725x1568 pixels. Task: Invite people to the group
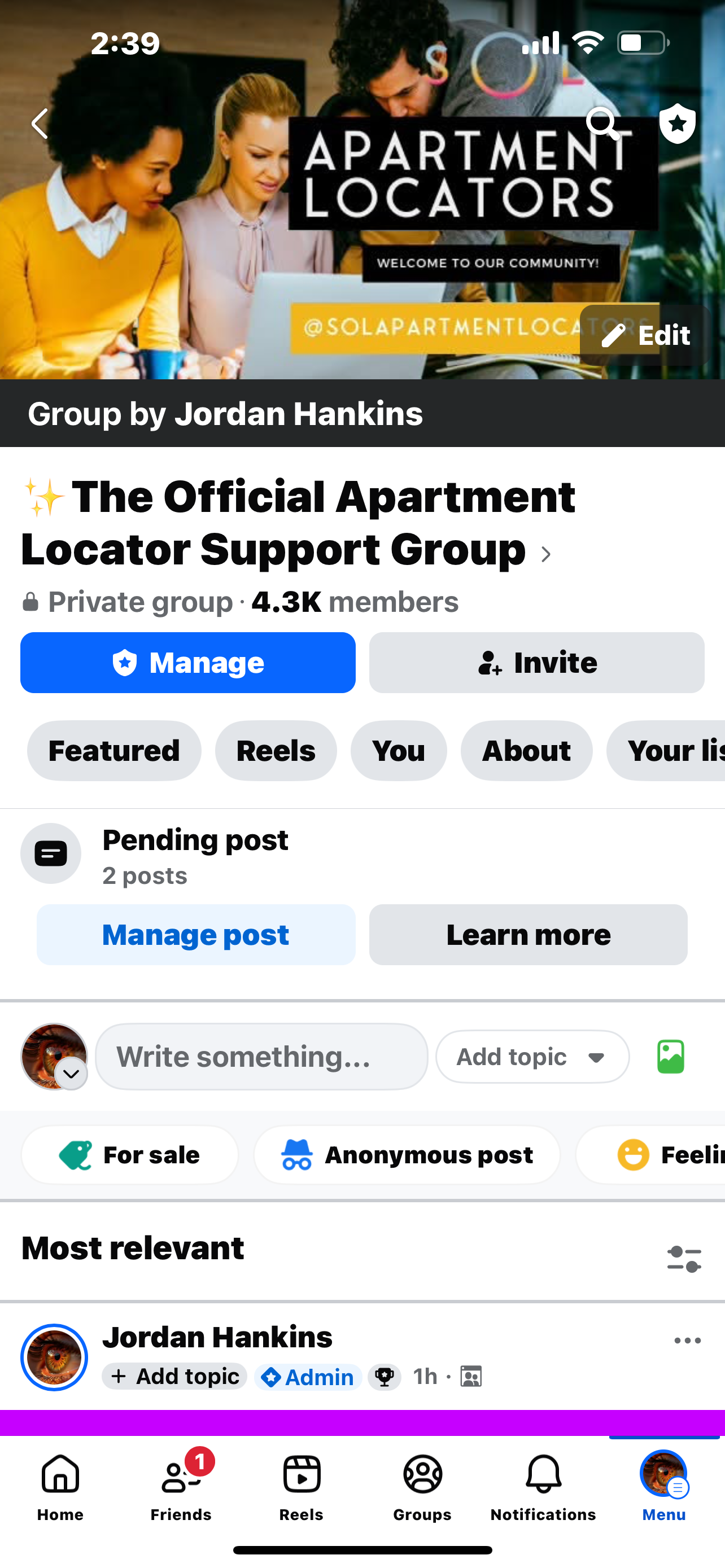tap(536, 662)
